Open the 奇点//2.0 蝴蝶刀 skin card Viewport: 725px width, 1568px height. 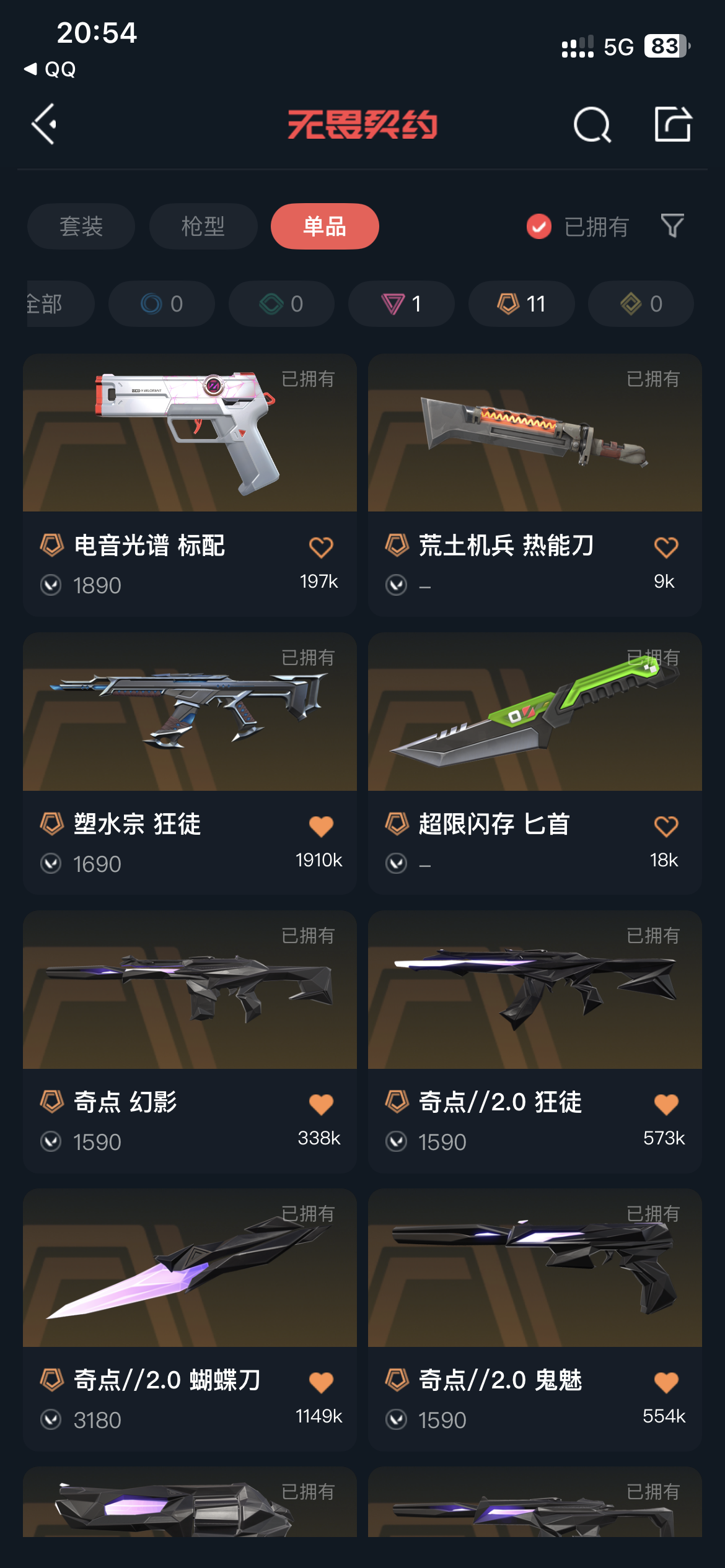coord(190,1268)
